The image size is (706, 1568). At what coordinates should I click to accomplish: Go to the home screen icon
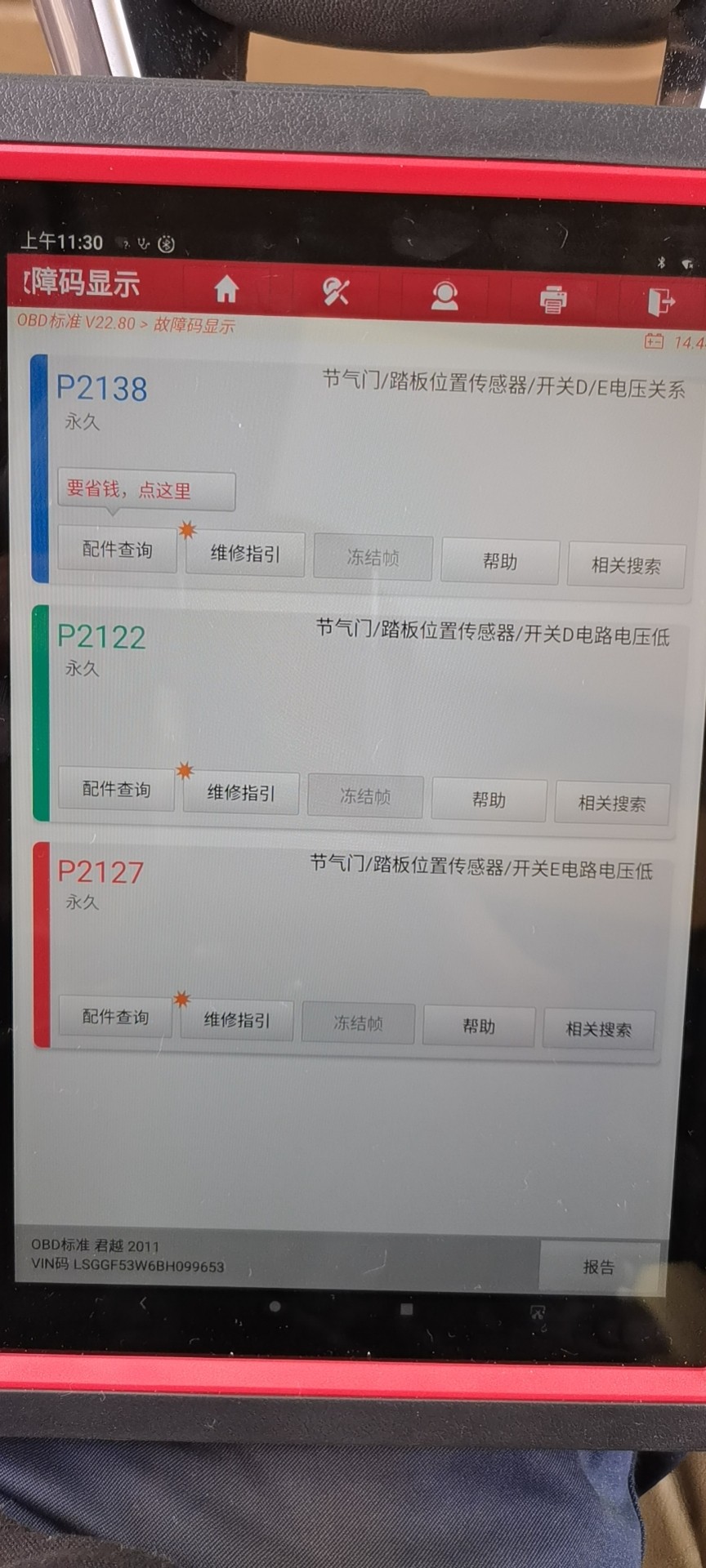click(x=226, y=289)
